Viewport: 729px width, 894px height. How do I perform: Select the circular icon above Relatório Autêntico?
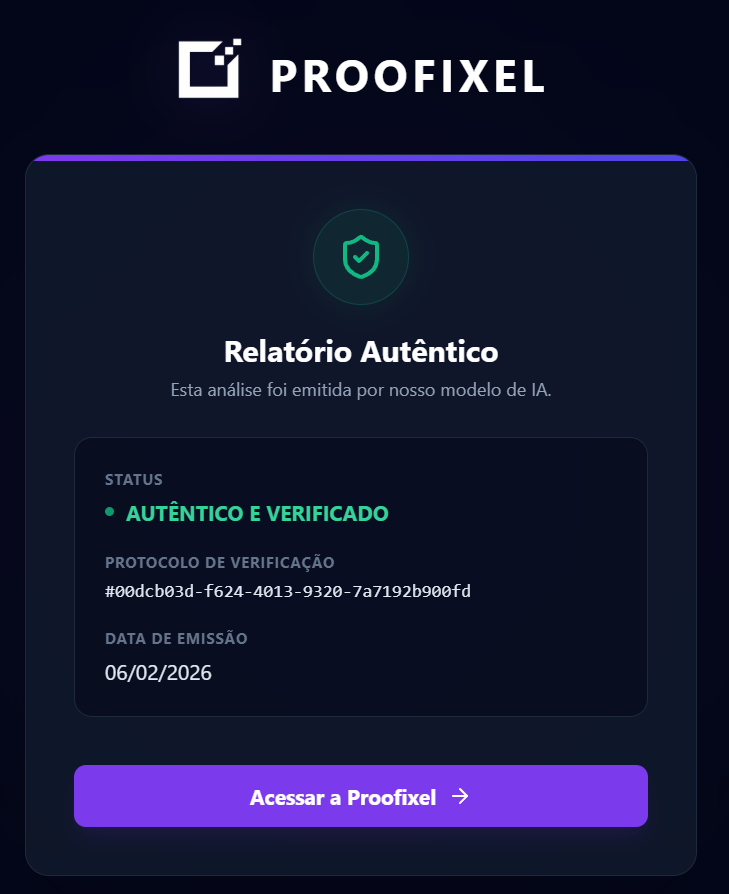point(361,257)
